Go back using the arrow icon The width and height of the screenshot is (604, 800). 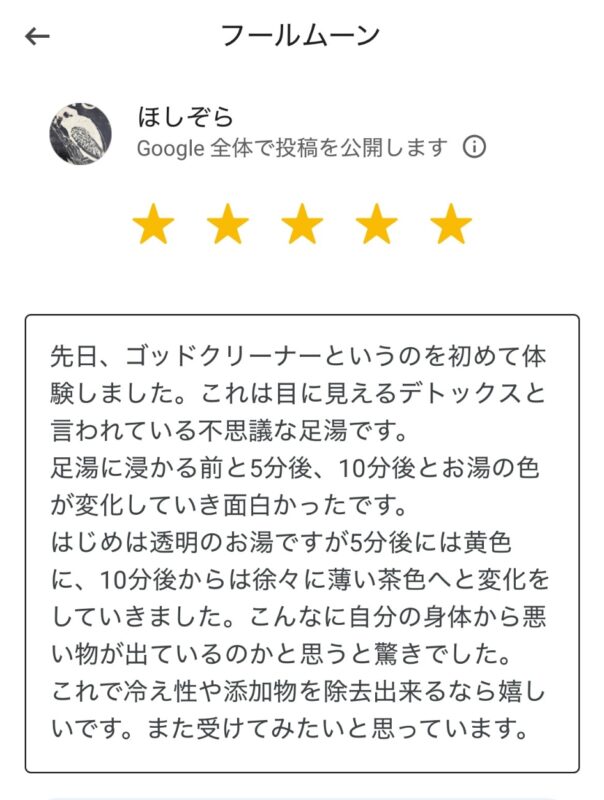[37, 37]
